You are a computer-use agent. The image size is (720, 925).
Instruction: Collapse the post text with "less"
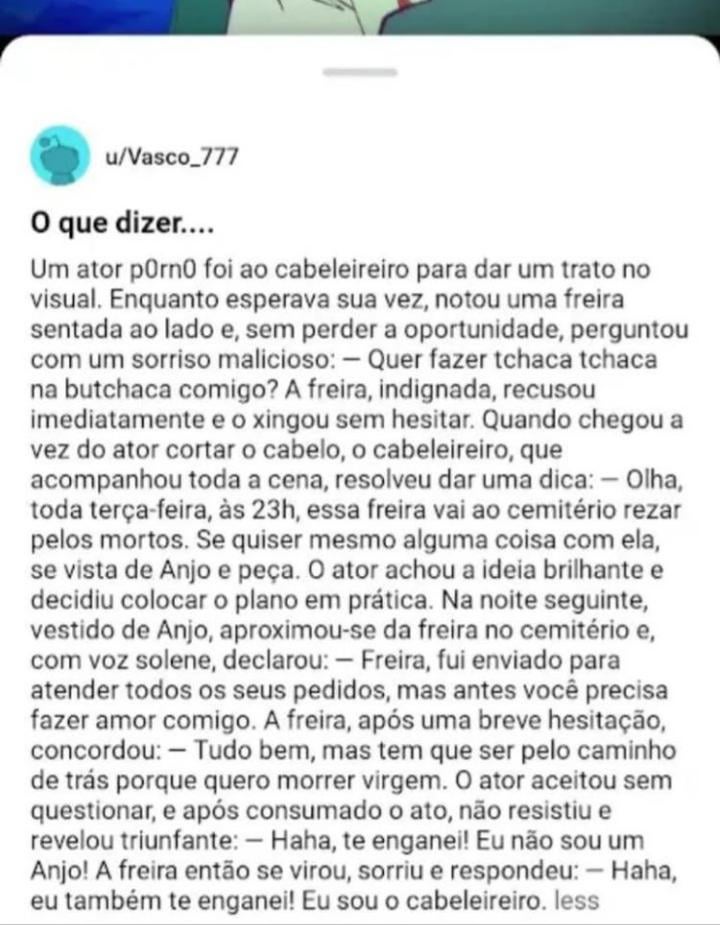[580, 900]
